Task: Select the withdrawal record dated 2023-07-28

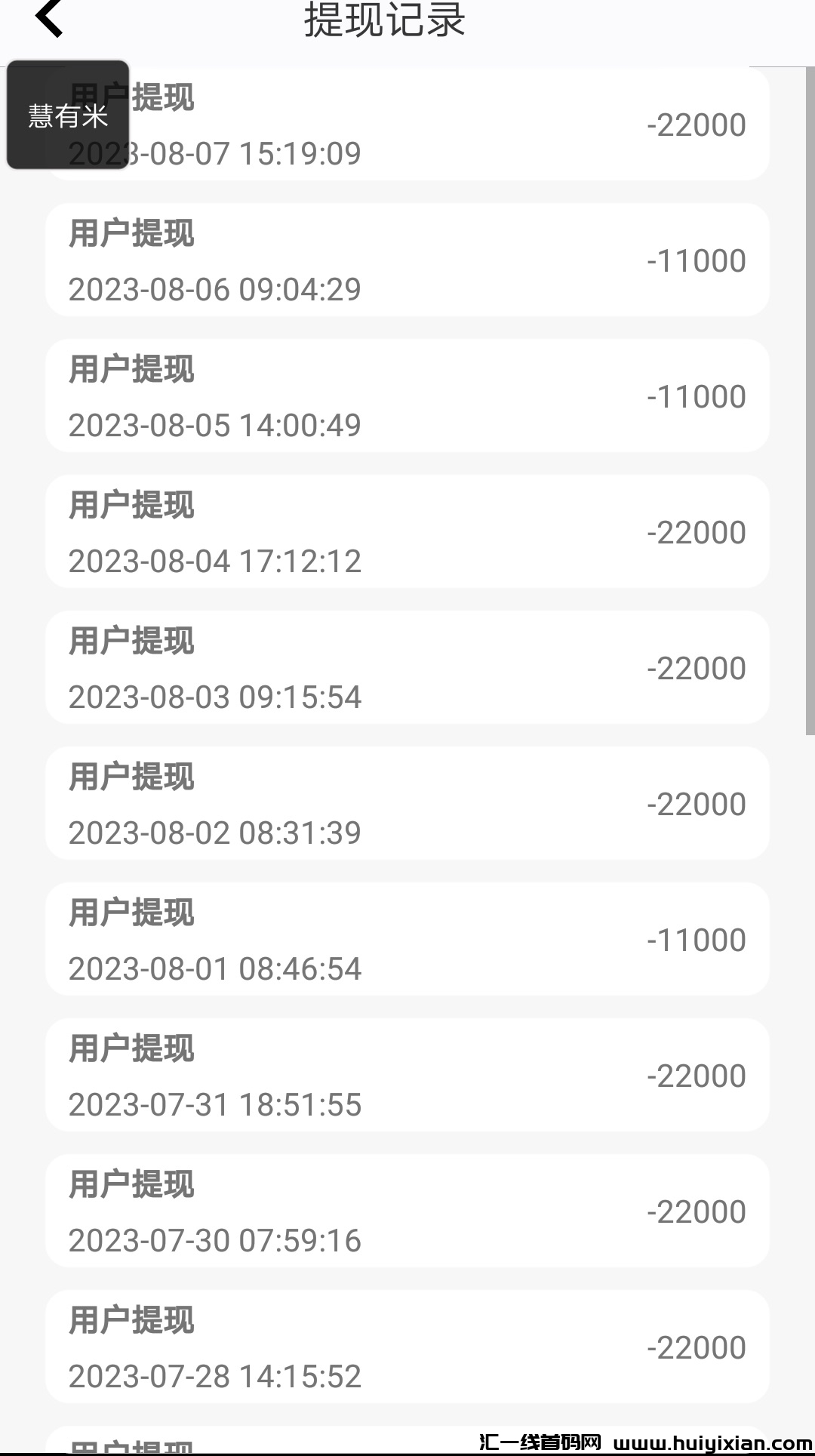Action: coord(407,1346)
